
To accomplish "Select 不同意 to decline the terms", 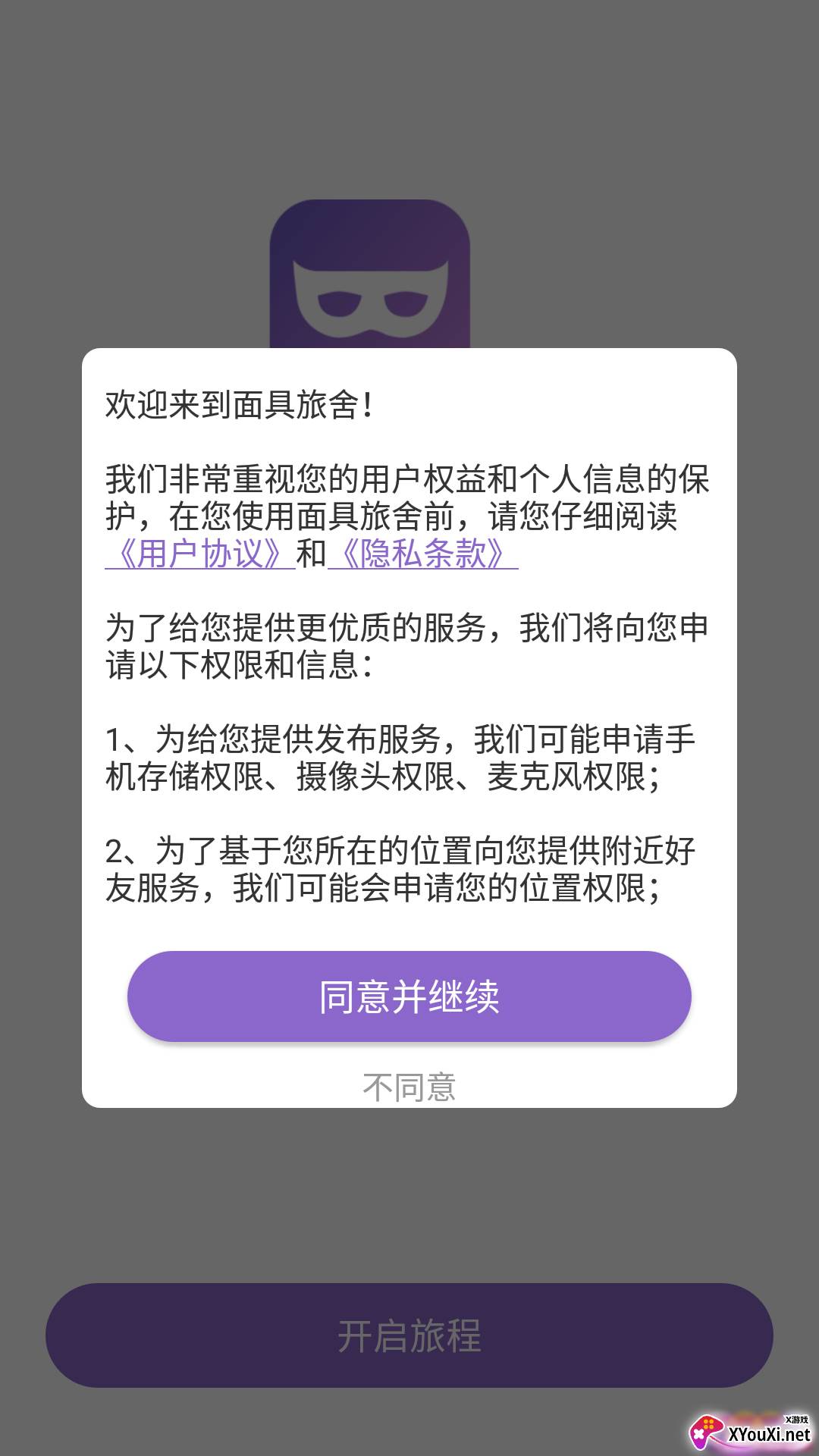I will [x=409, y=1087].
